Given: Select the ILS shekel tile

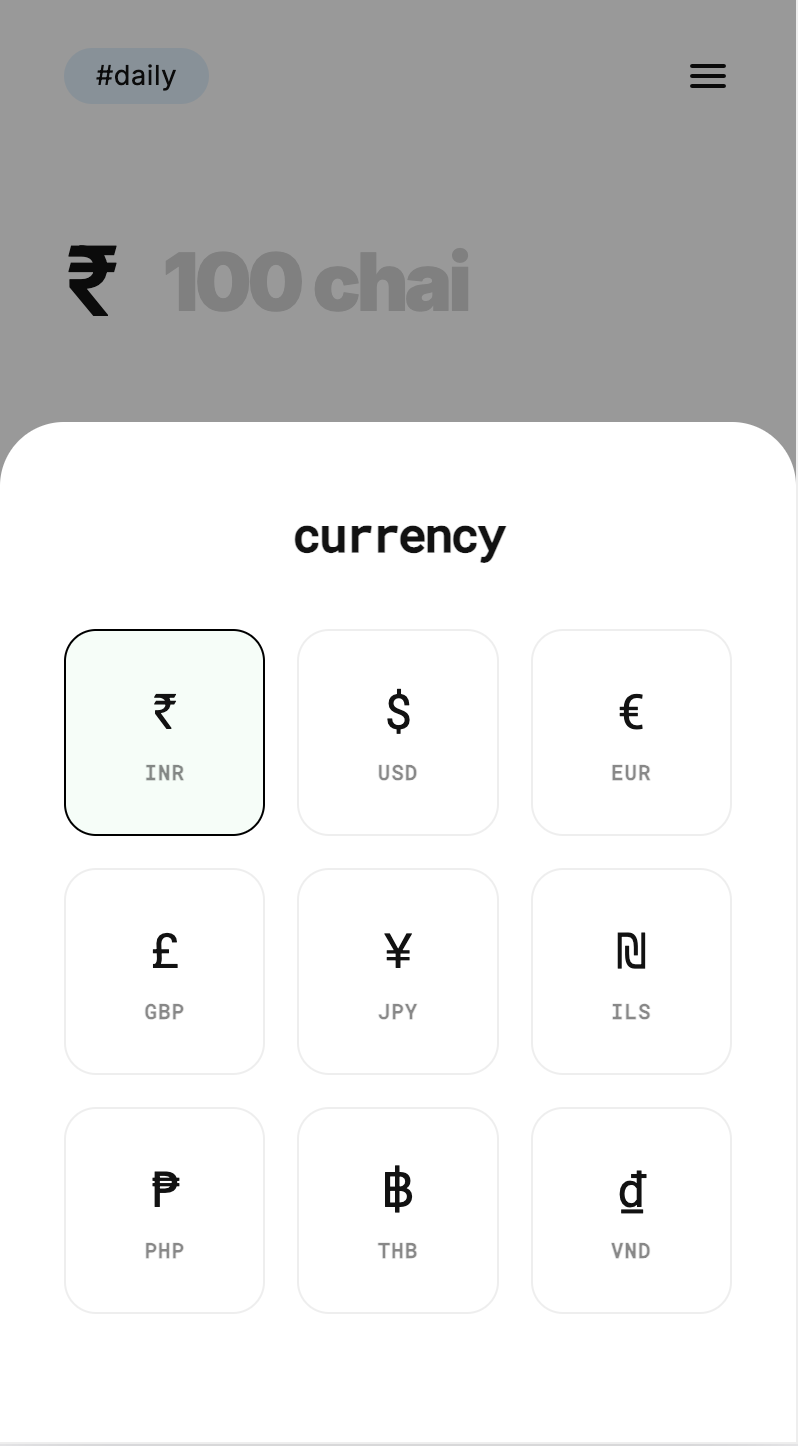Looking at the screenshot, I should click(631, 971).
